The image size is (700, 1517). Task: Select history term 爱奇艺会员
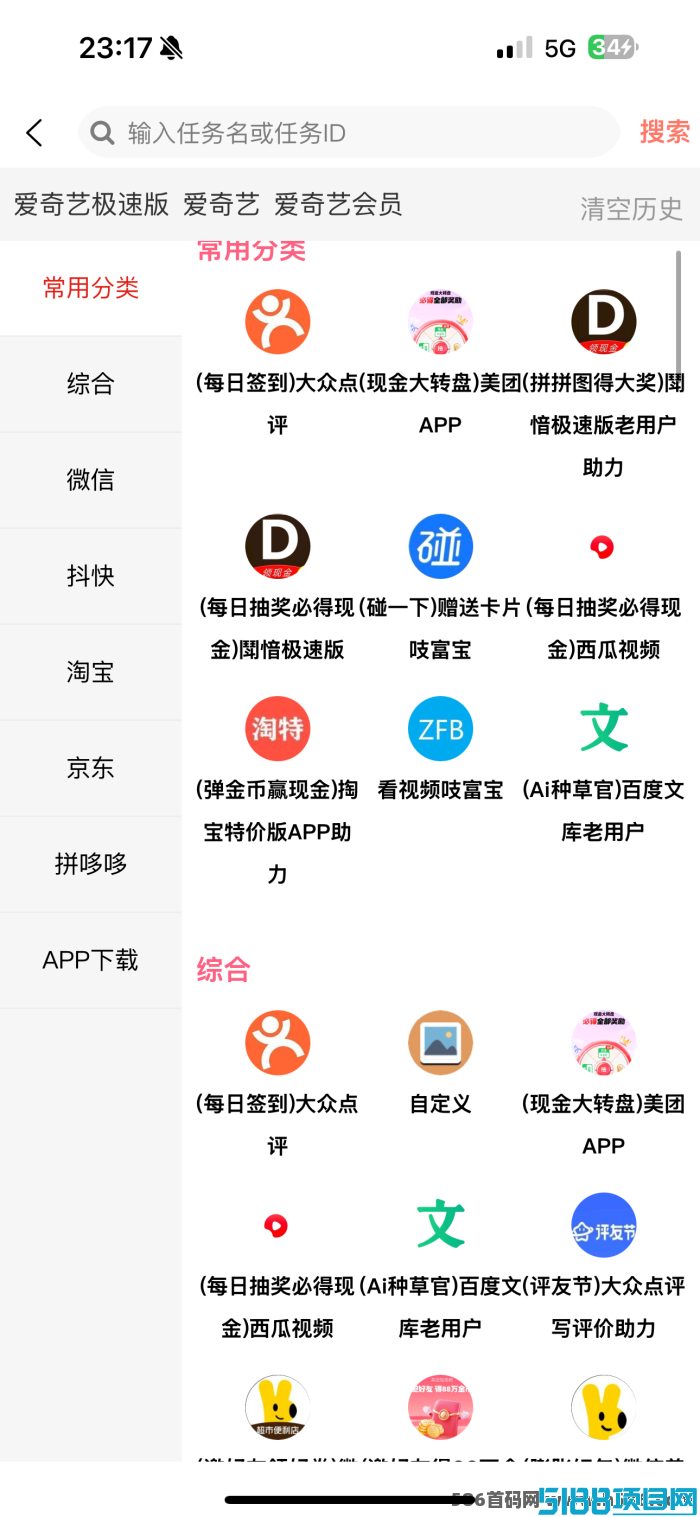[338, 205]
